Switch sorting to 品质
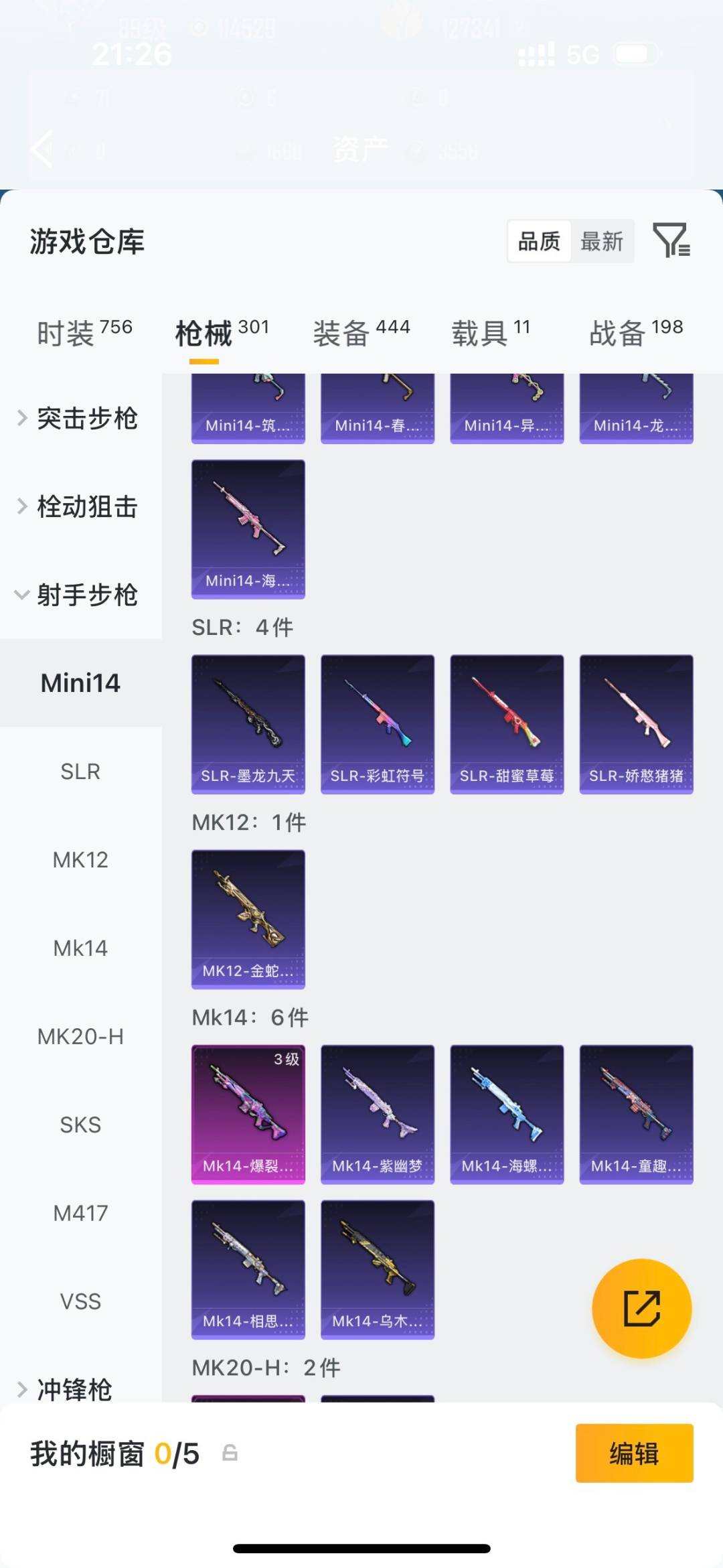The height and width of the screenshot is (1568, 723). point(540,242)
